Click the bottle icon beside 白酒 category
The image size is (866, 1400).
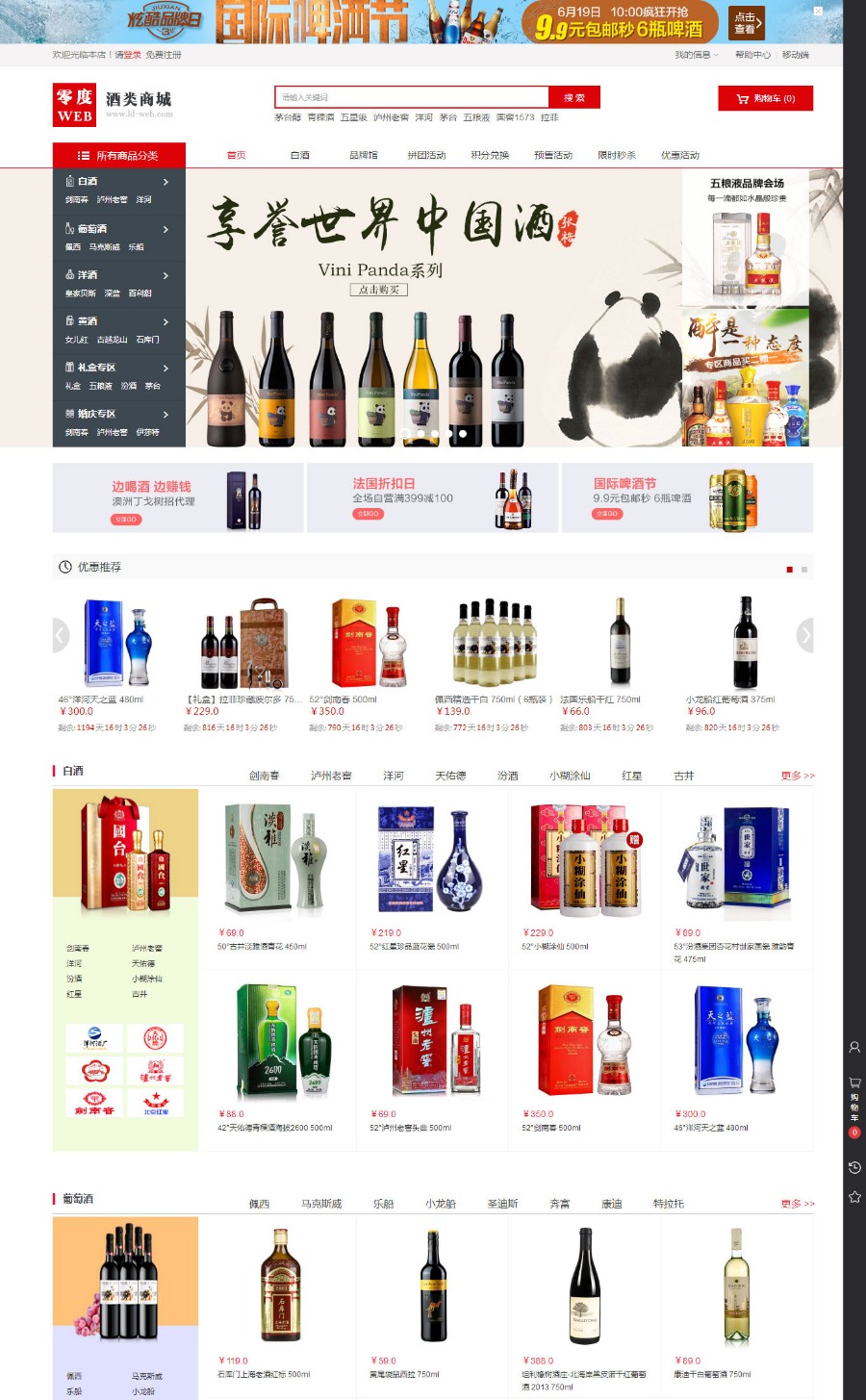(70, 182)
